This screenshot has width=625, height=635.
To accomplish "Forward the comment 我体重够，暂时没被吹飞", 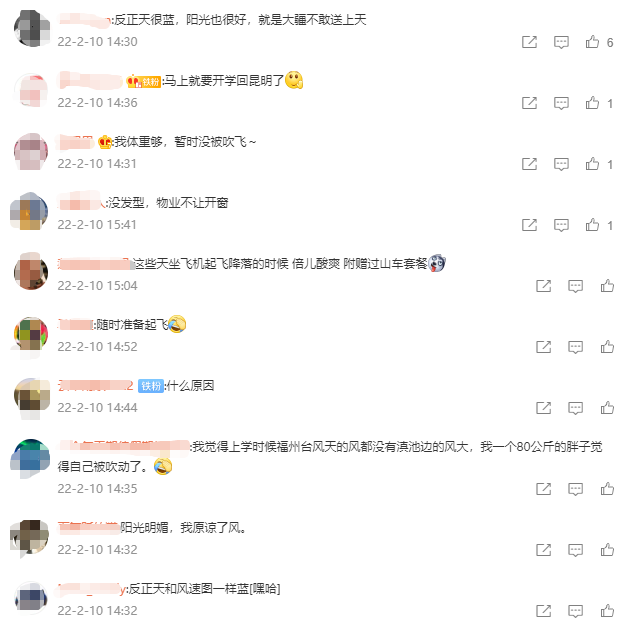I will pyautogui.click(x=530, y=164).
